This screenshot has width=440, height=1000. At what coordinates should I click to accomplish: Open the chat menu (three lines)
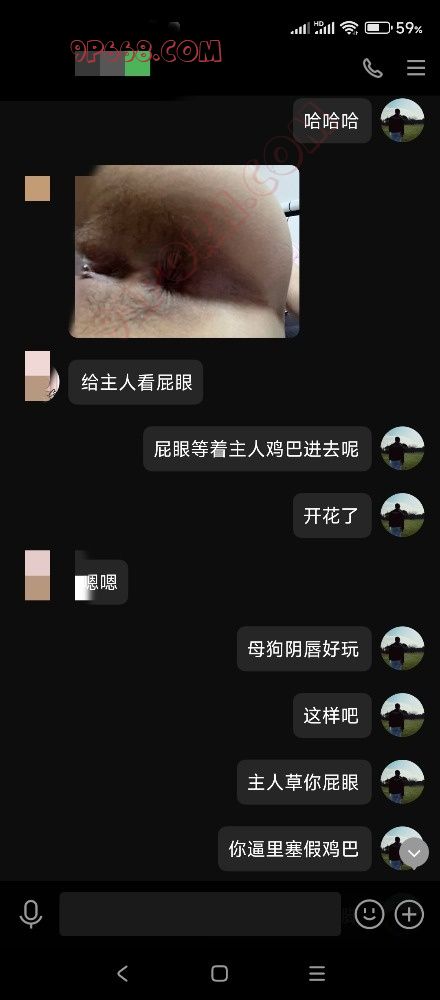[x=416, y=68]
